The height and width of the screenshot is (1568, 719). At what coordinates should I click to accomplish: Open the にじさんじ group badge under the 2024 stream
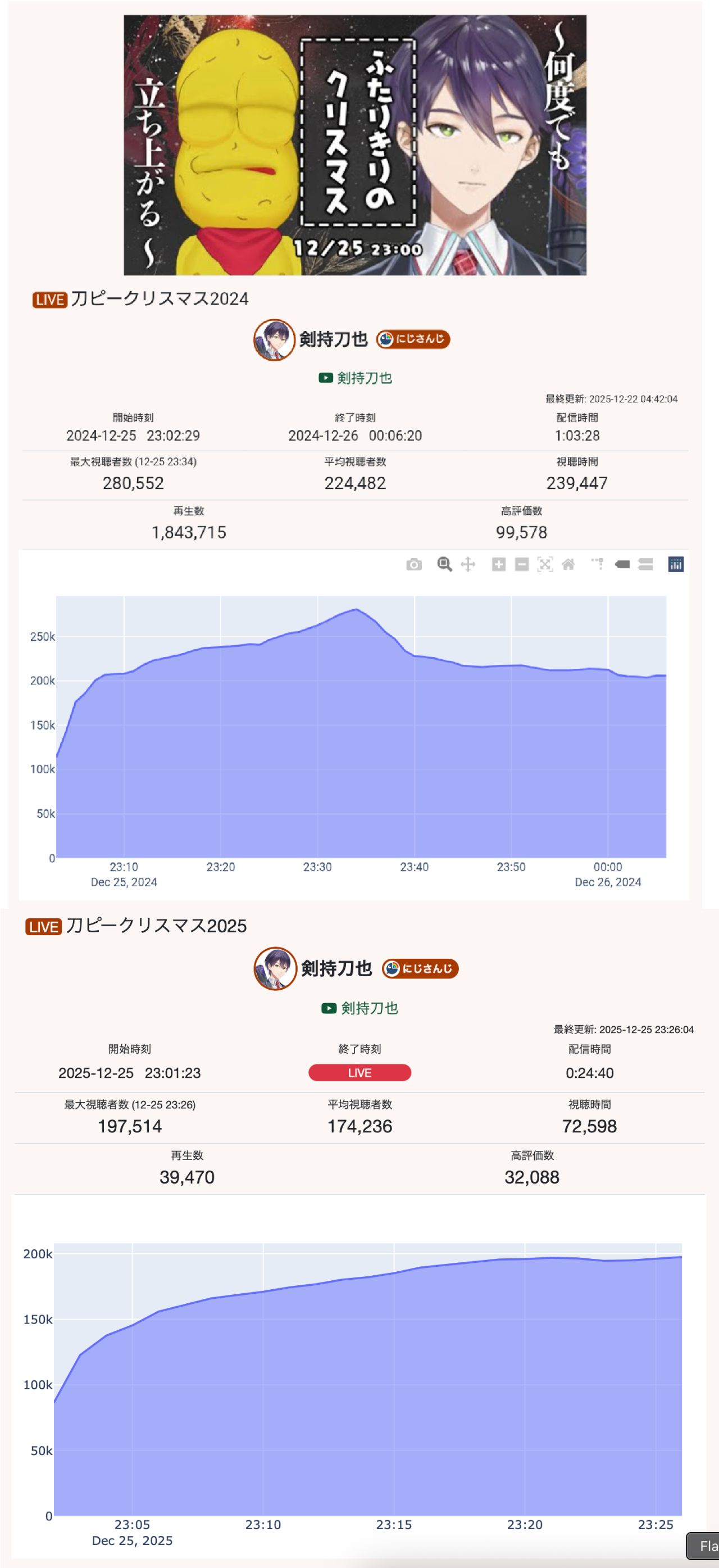click(x=413, y=339)
